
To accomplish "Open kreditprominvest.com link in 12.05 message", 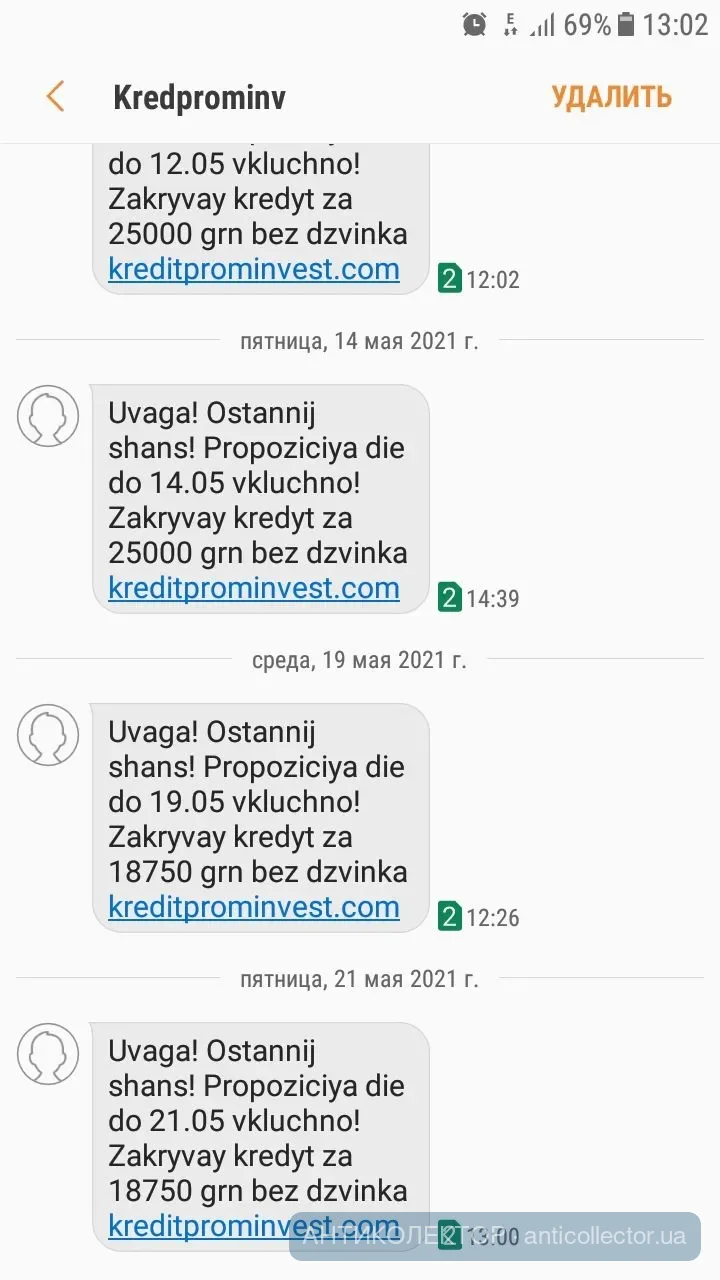I will tap(254, 269).
